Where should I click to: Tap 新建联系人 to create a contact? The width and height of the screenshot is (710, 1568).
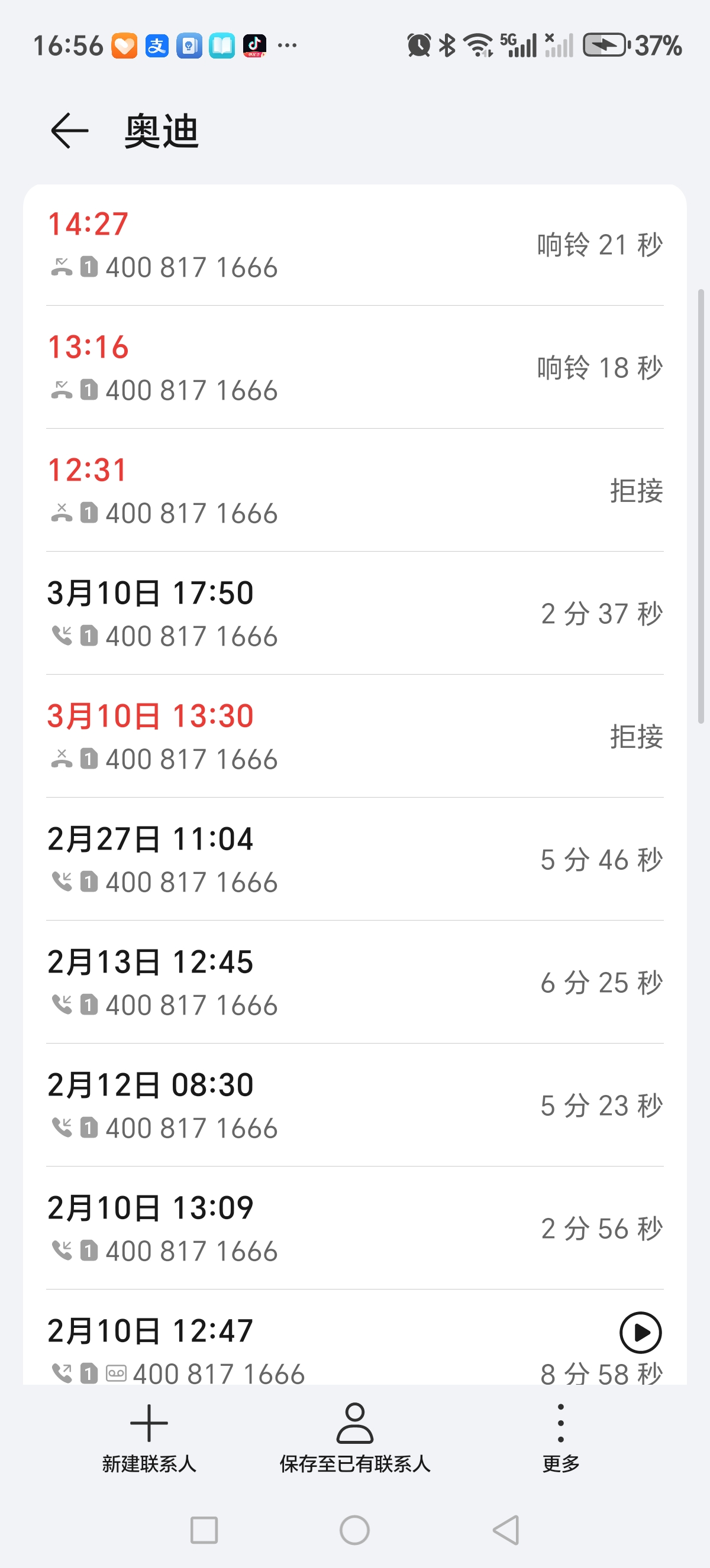click(x=149, y=1438)
